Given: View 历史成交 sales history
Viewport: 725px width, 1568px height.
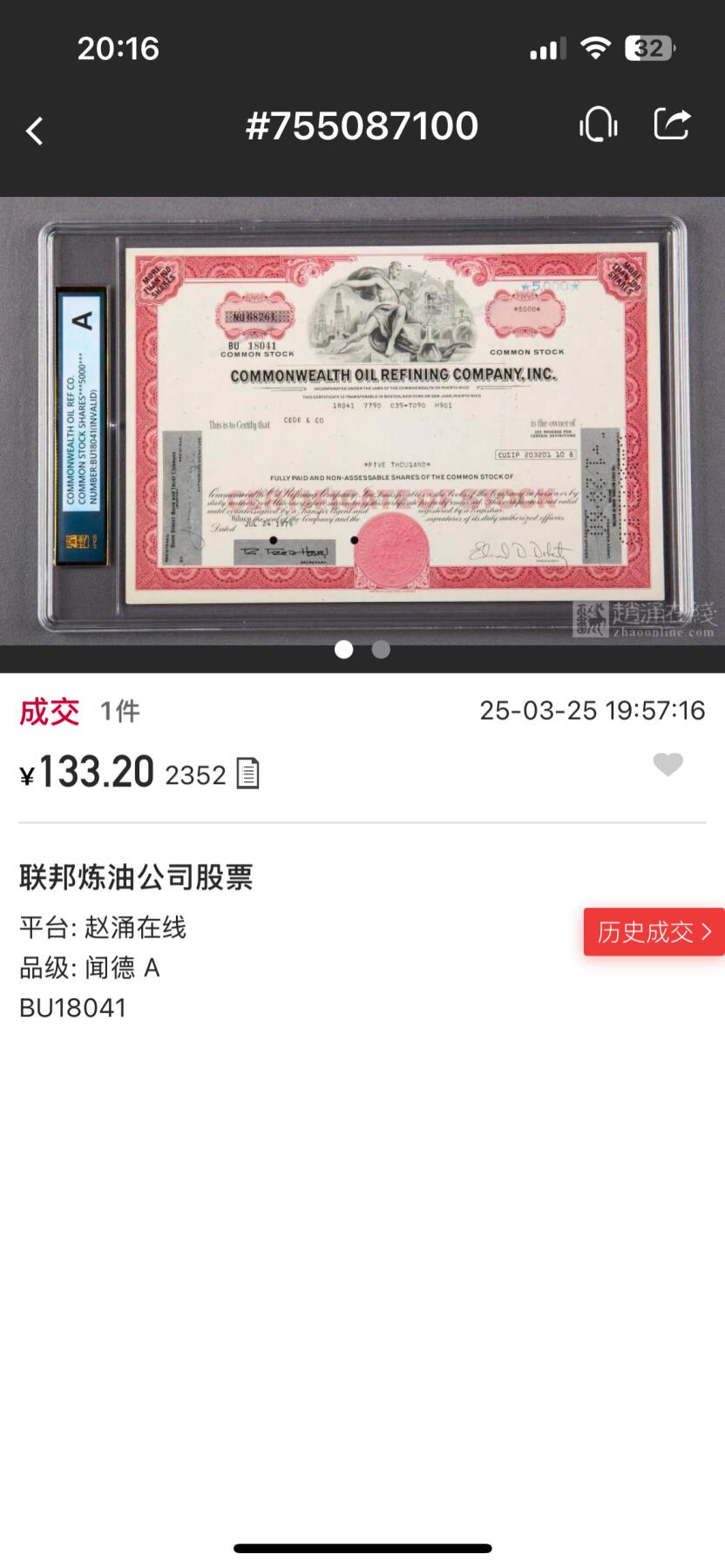Looking at the screenshot, I should pyautogui.click(x=654, y=932).
